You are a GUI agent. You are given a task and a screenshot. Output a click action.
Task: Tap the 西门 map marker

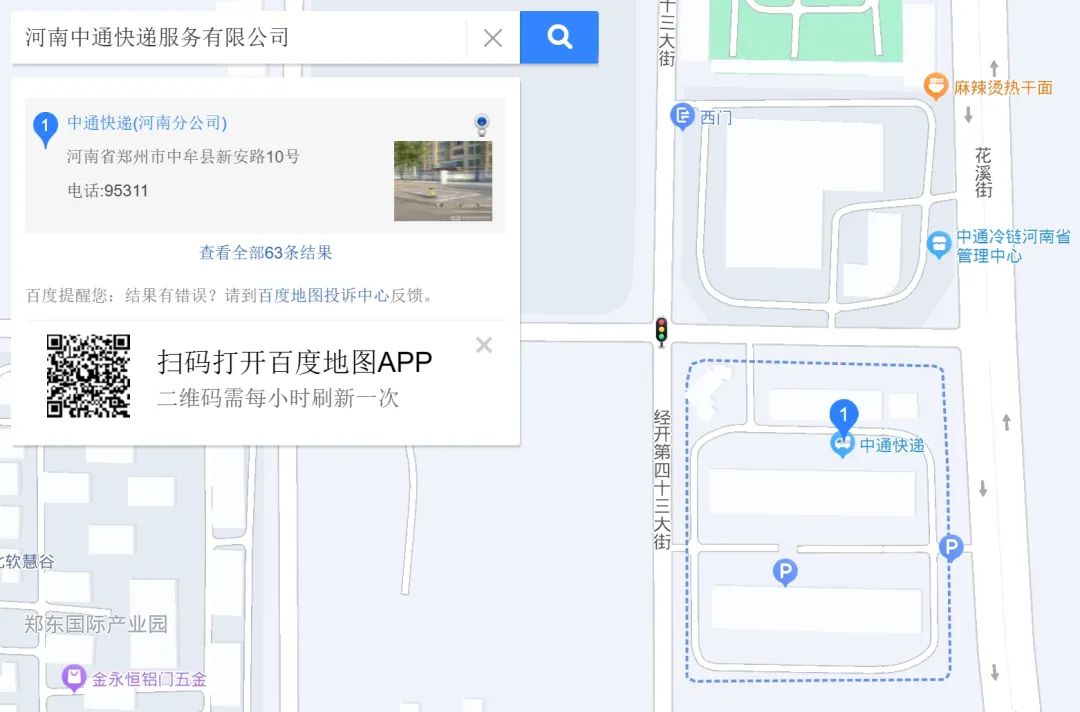683,117
